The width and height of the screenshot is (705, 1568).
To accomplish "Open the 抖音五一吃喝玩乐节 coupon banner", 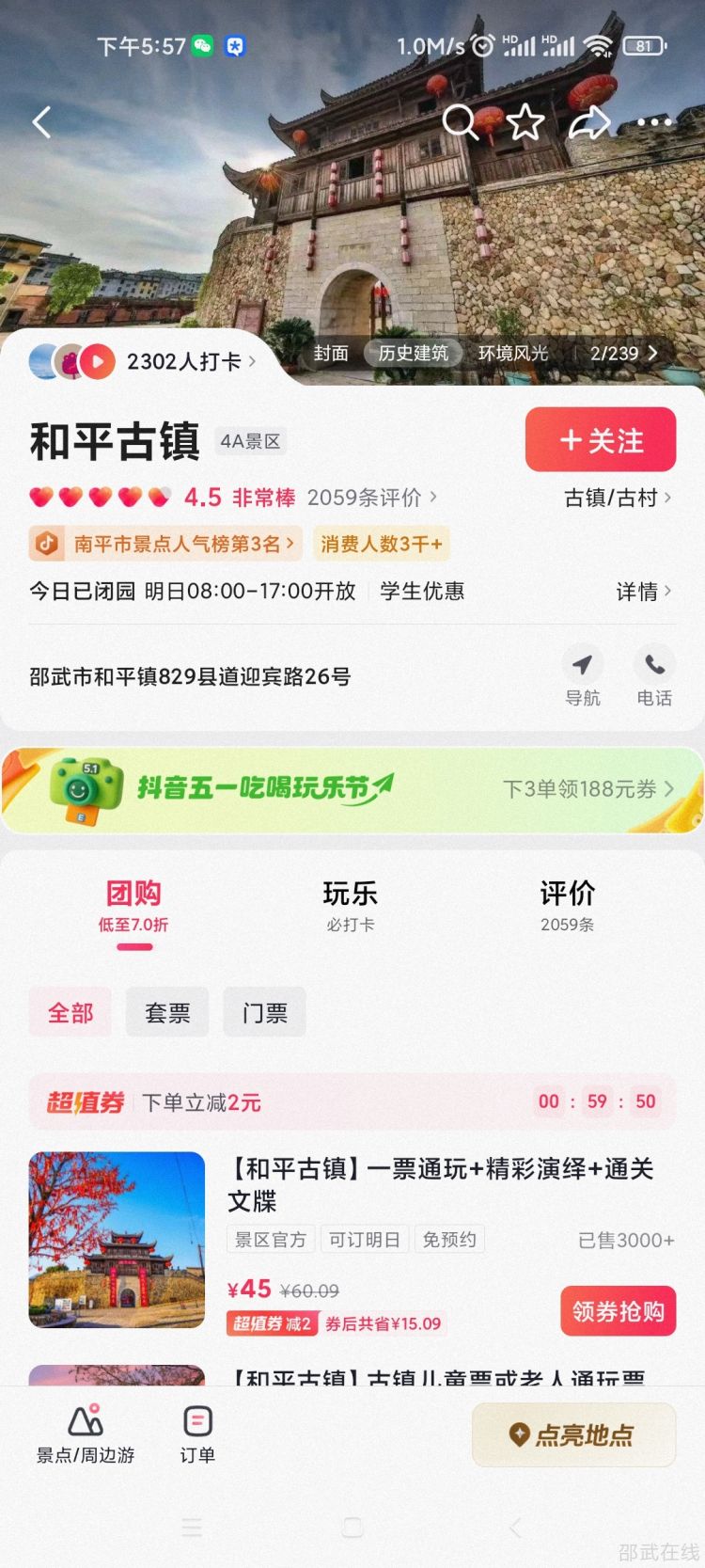I will click(x=352, y=789).
